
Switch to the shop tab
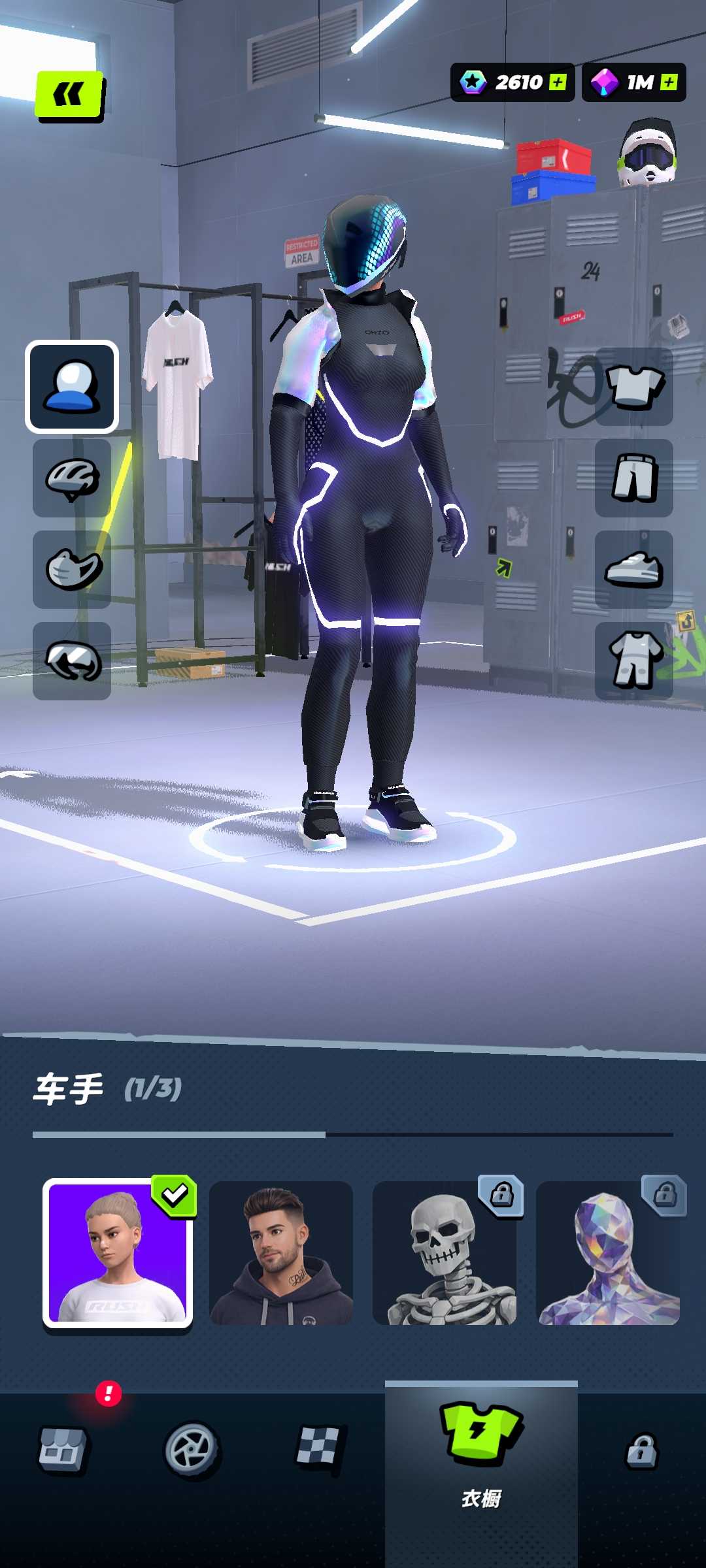point(63,1449)
